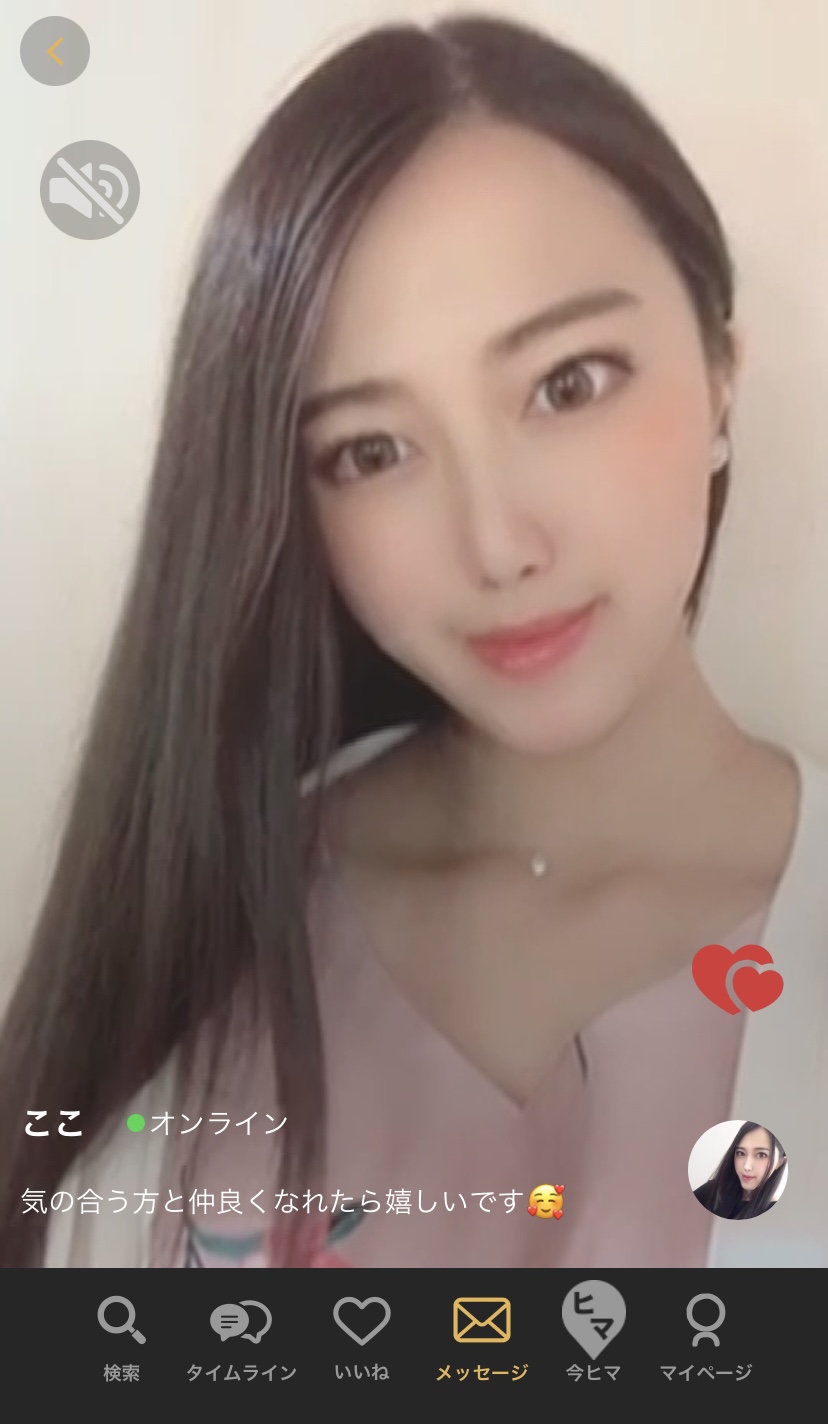Open the タイムライン tab

point(241,1338)
